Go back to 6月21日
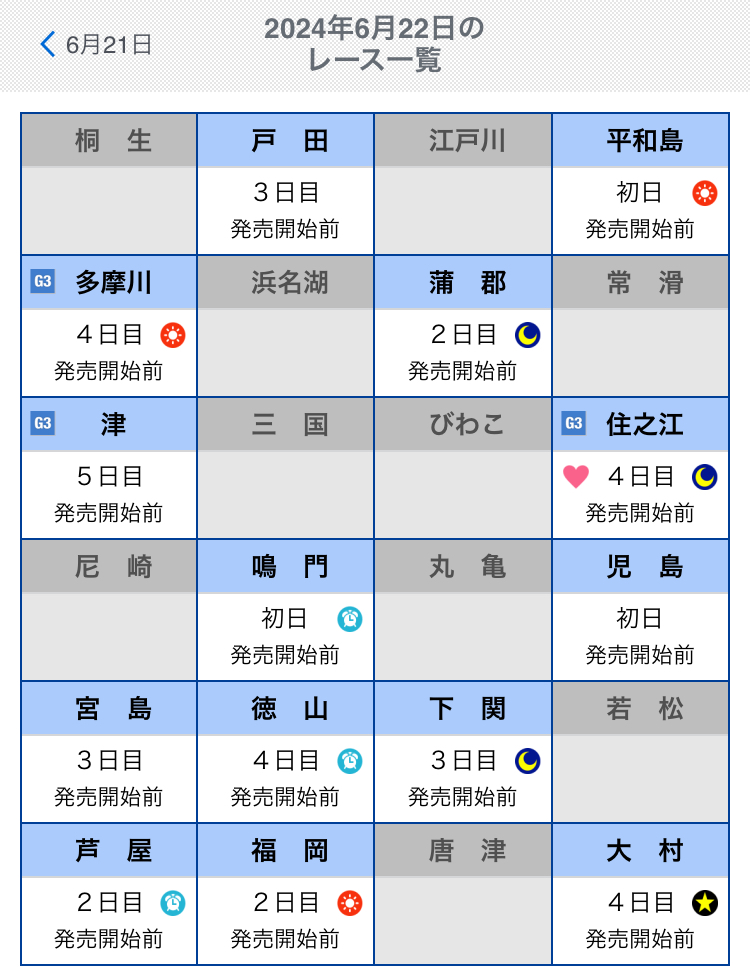Screen dimensions: 750x973 (x=96, y=44)
